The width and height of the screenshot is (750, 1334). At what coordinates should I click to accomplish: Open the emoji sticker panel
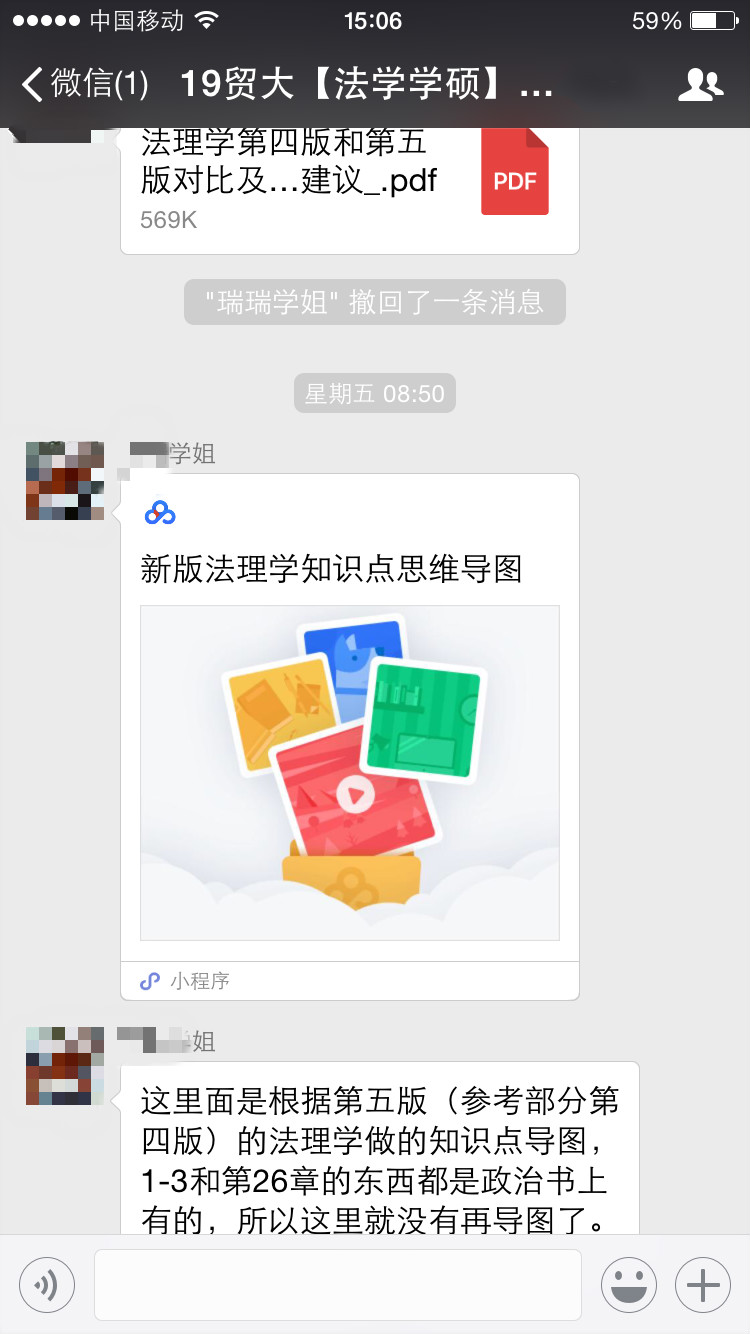(629, 1284)
